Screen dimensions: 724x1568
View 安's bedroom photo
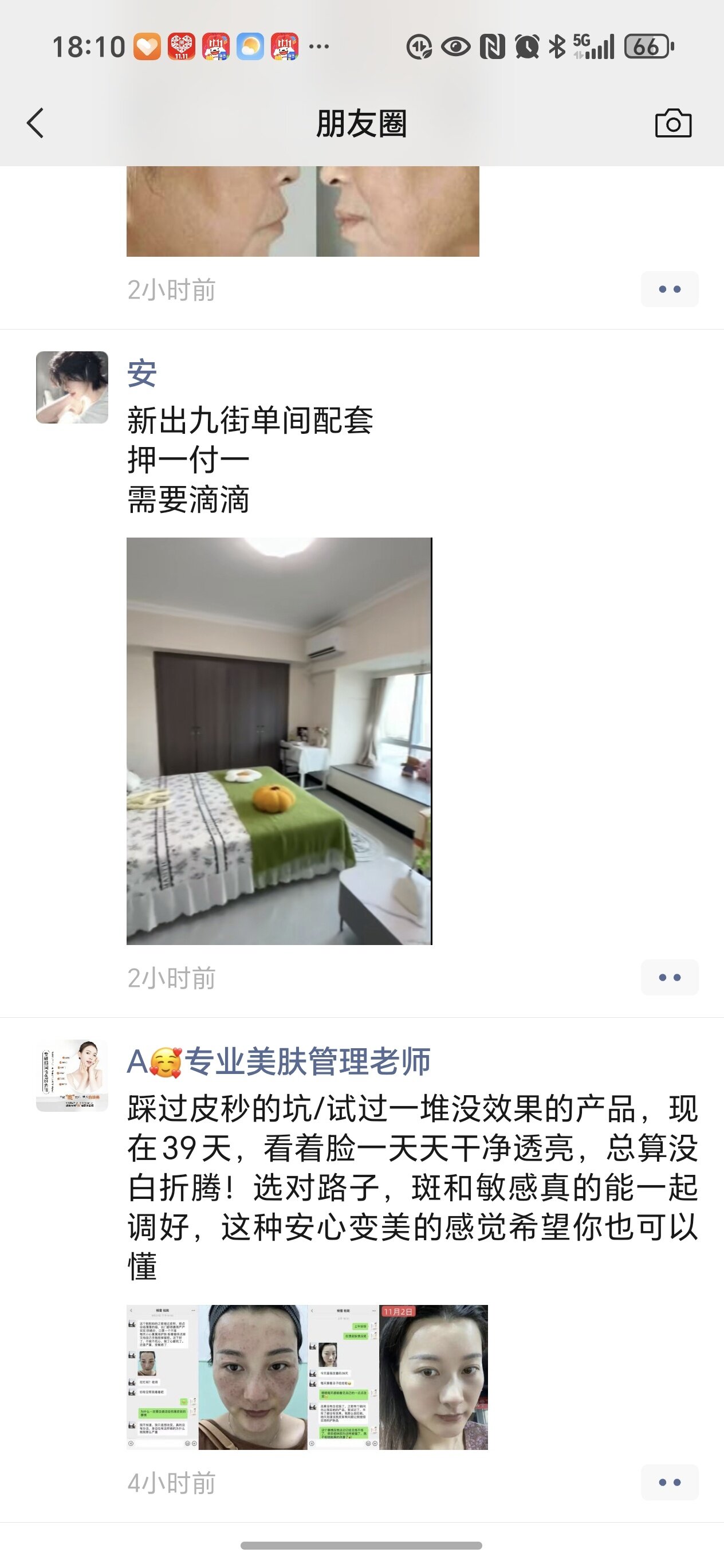280,741
